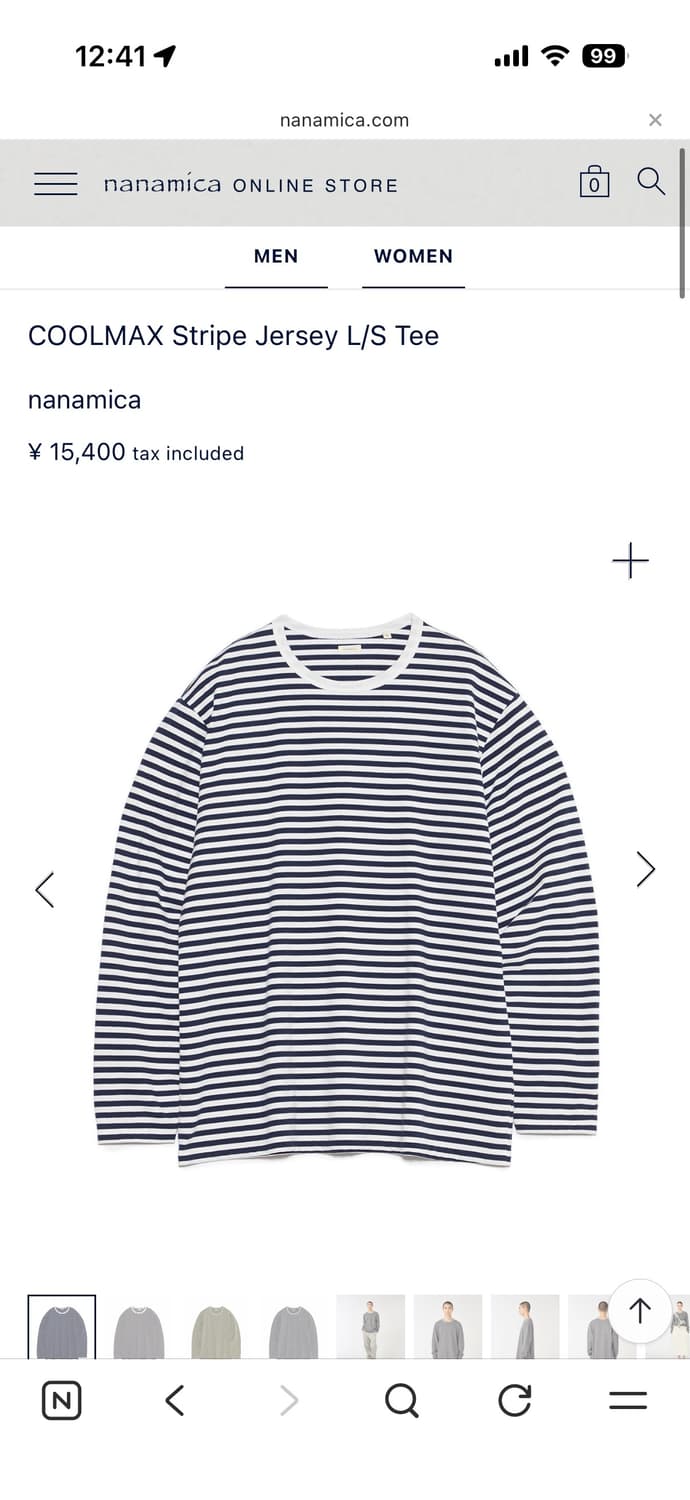Tap the browser's N home button

click(62, 1401)
